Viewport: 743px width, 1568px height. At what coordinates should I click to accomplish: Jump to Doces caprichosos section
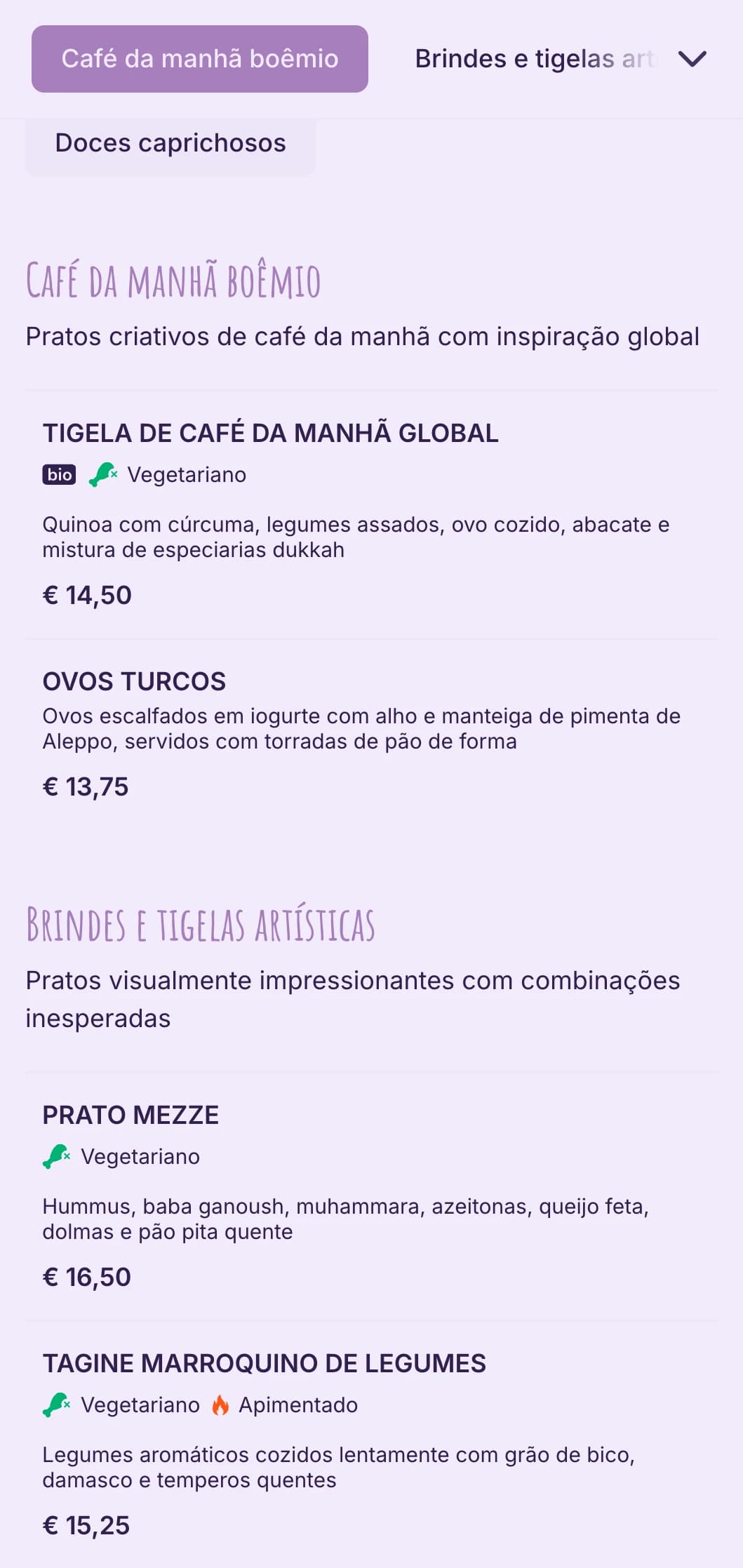pos(170,143)
